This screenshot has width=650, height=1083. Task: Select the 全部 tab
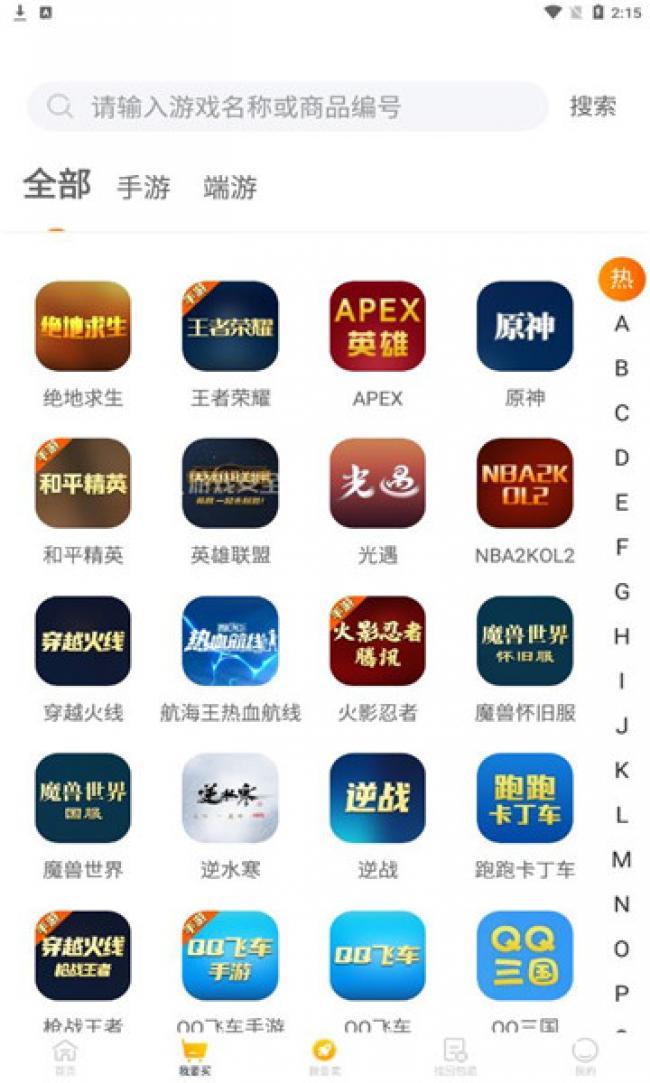(x=57, y=185)
